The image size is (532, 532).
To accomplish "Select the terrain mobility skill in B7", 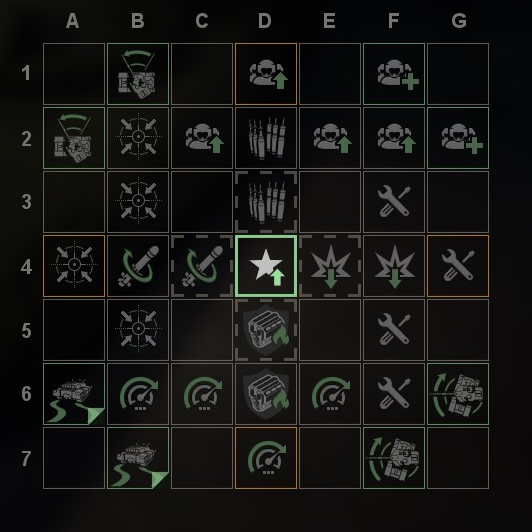I will pos(138,458).
